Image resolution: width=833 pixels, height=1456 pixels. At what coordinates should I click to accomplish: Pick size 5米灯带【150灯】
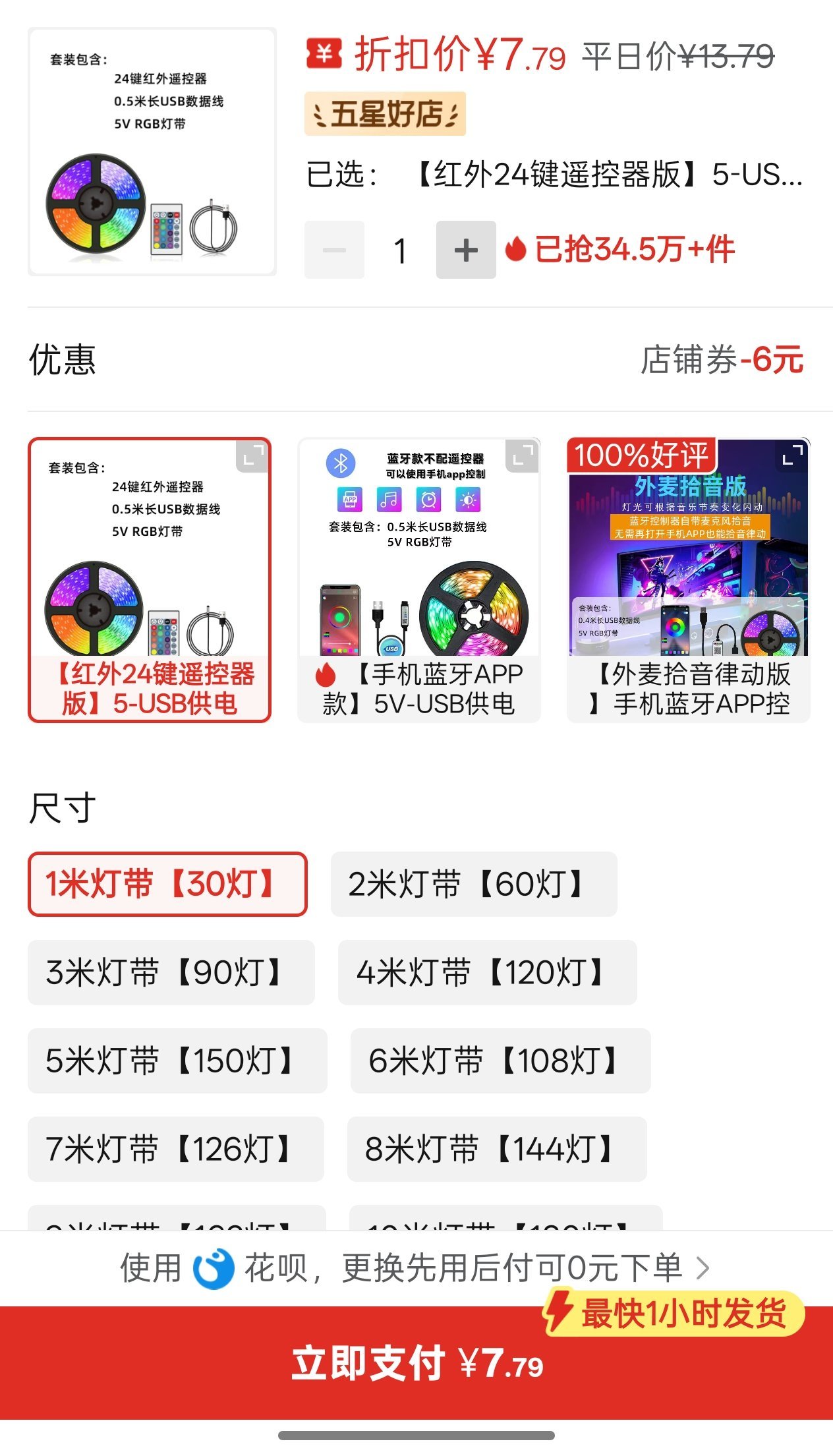(x=177, y=1061)
